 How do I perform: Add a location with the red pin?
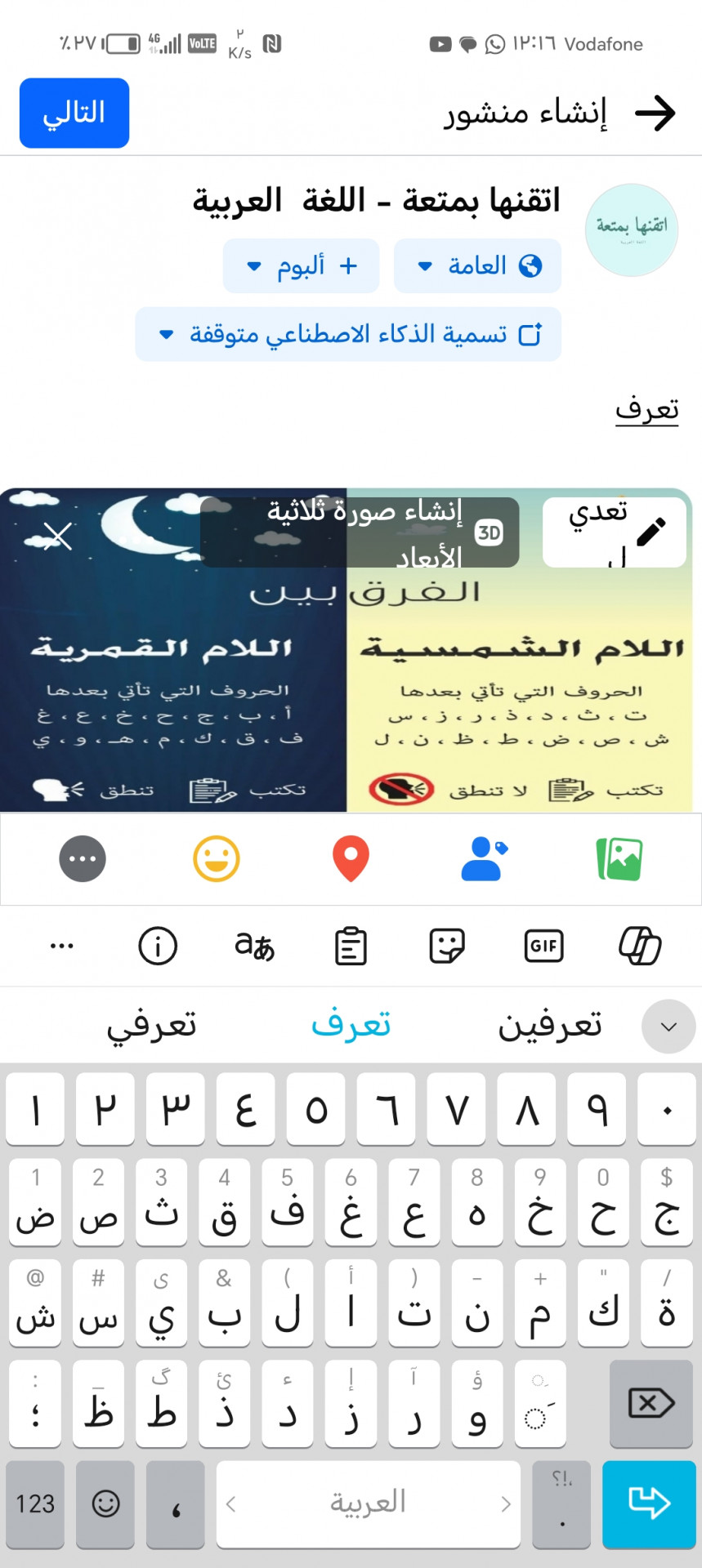tap(351, 859)
